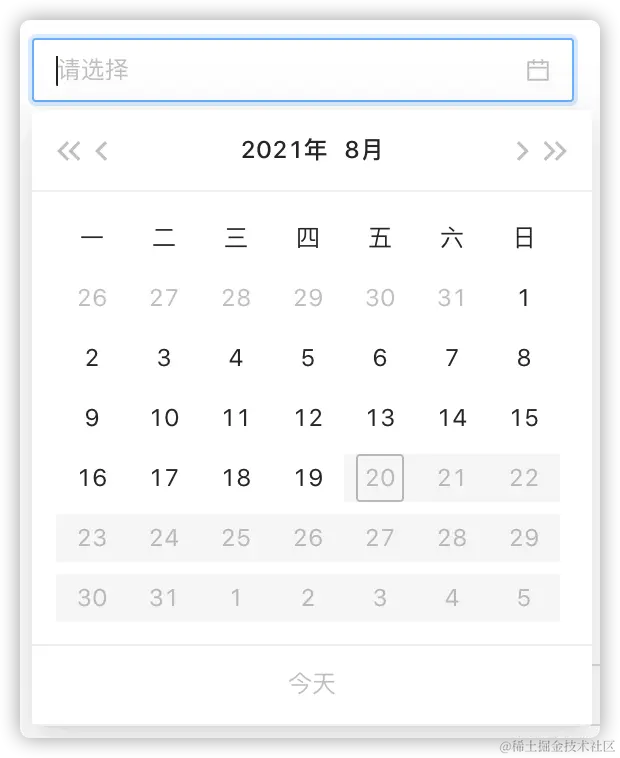620x758 pixels.
Task: Select date 6 in the calendar
Action: (x=380, y=358)
